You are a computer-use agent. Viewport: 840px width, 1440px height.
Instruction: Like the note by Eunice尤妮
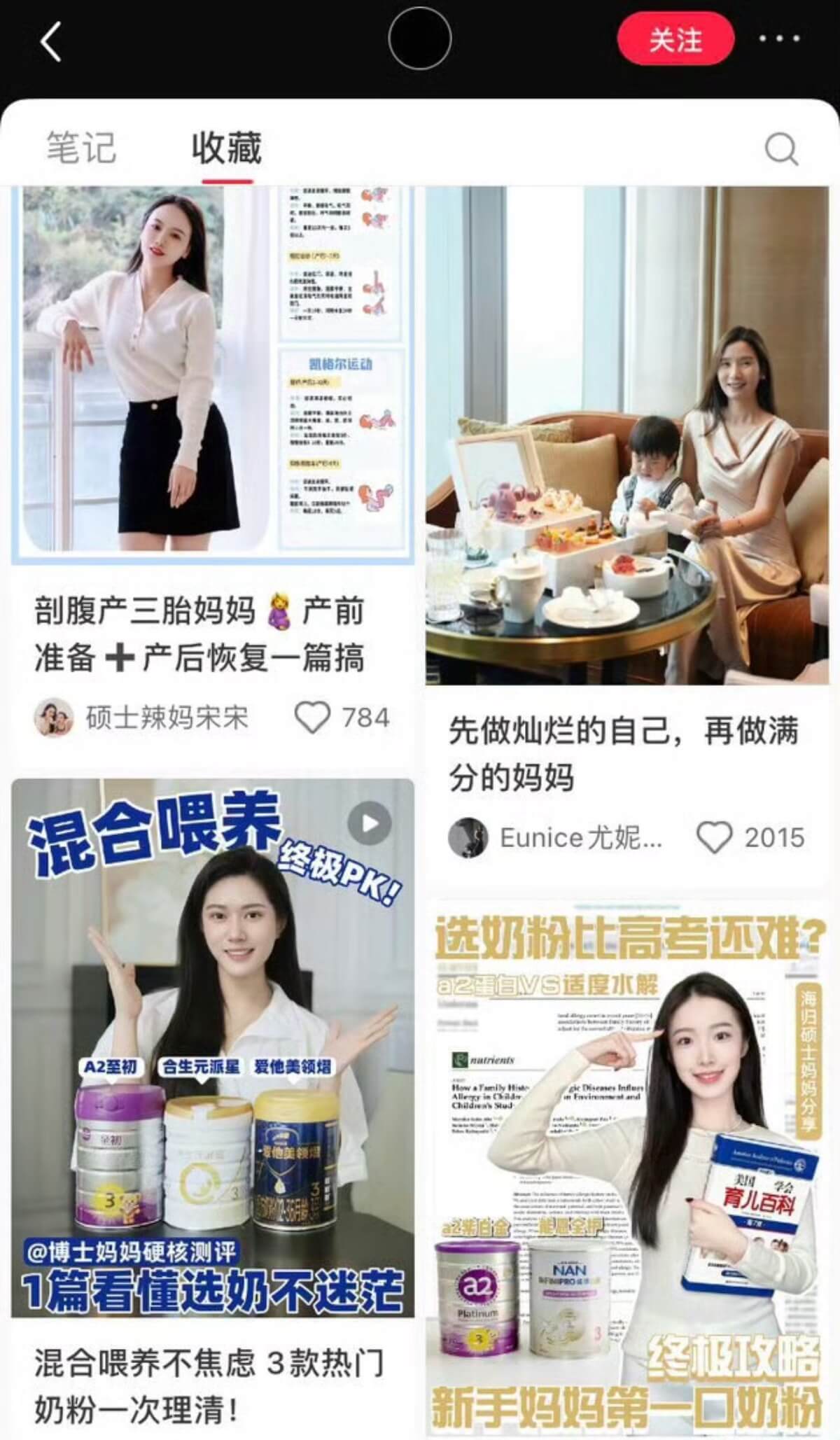tap(714, 837)
